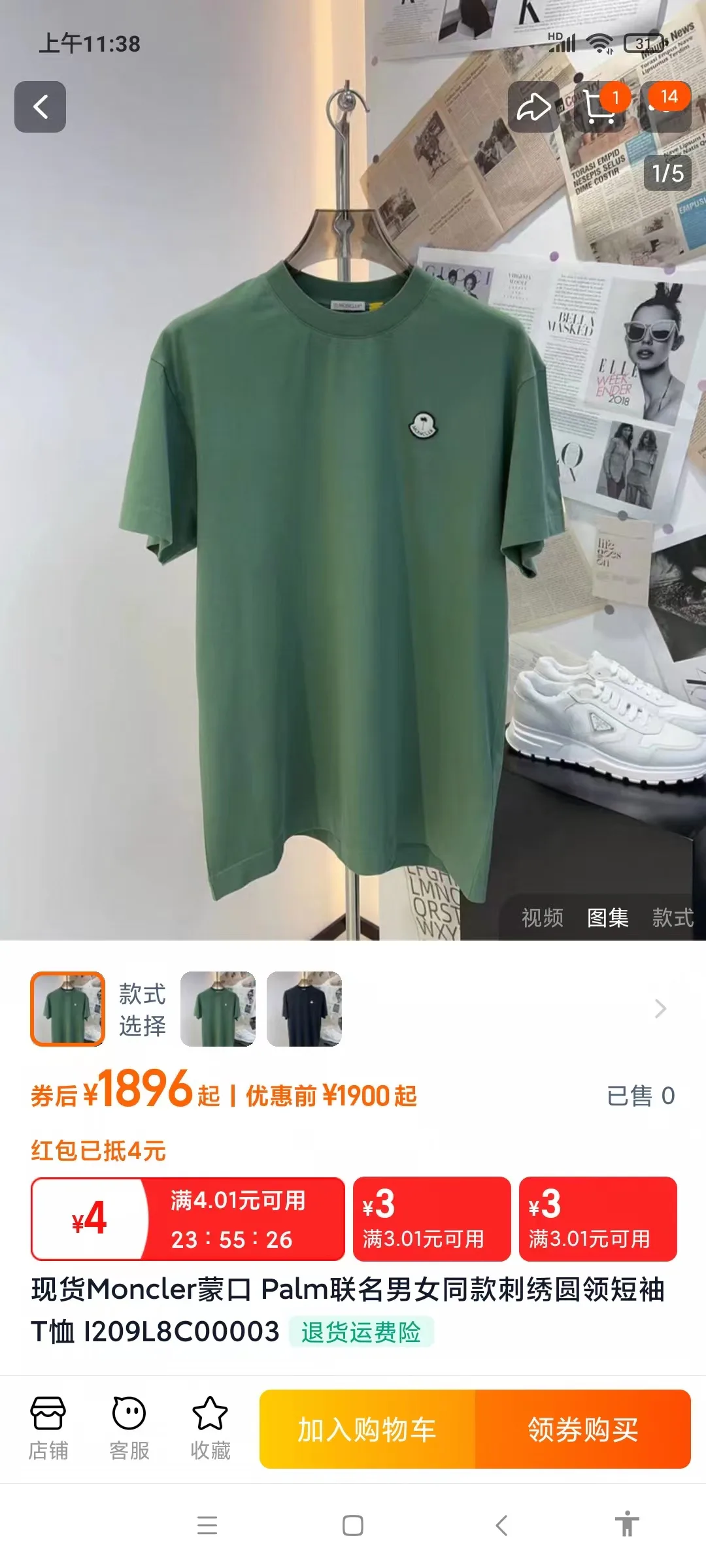
Task: Open the recent apps menu button
Action: pyautogui.click(x=207, y=1526)
